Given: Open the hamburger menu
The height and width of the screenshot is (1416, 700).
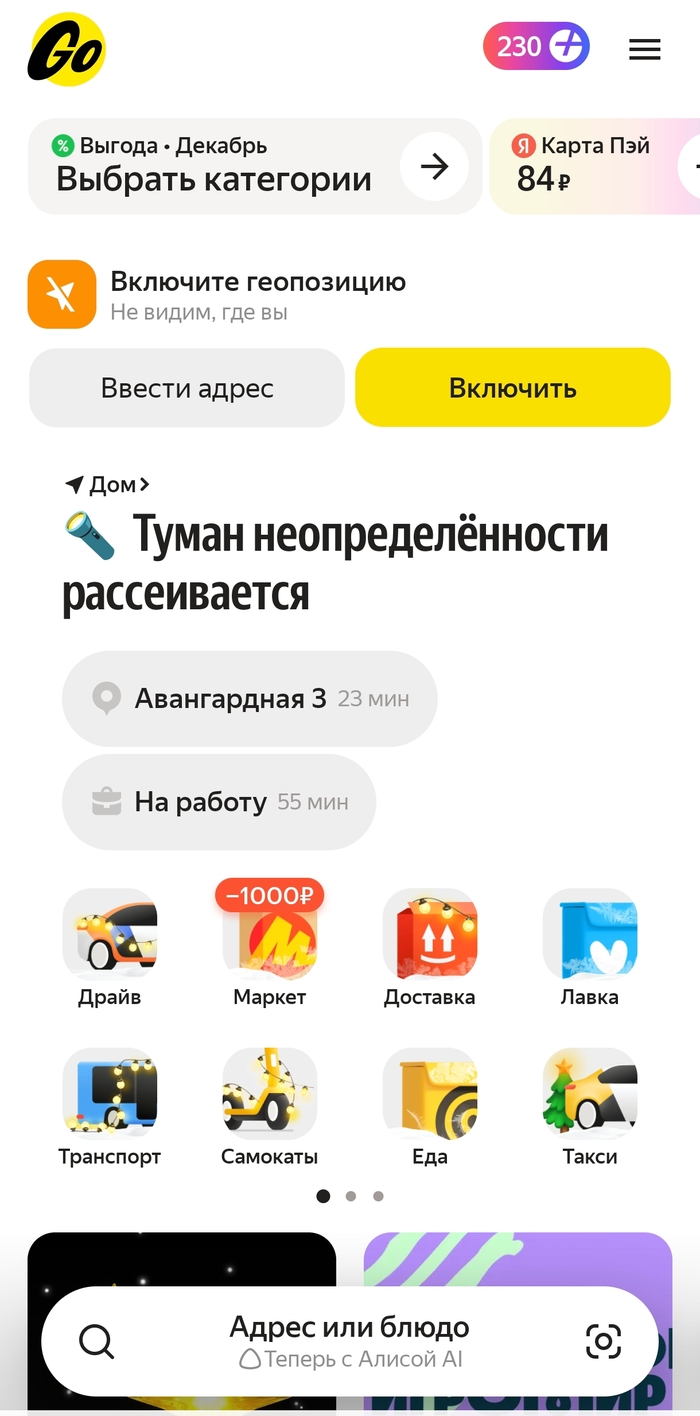Looking at the screenshot, I should pyautogui.click(x=644, y=49).
